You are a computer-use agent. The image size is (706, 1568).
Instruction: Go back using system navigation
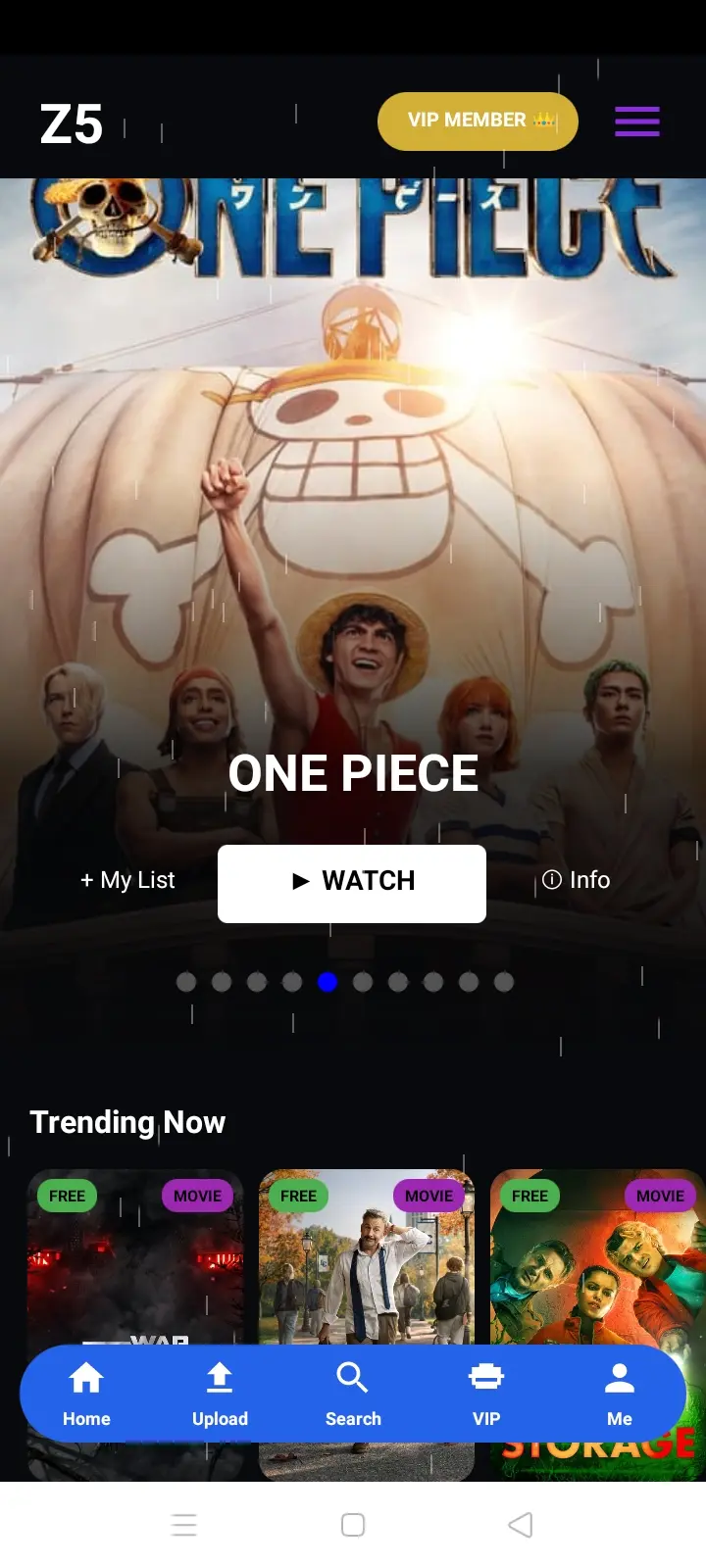tap(521, 1525)
